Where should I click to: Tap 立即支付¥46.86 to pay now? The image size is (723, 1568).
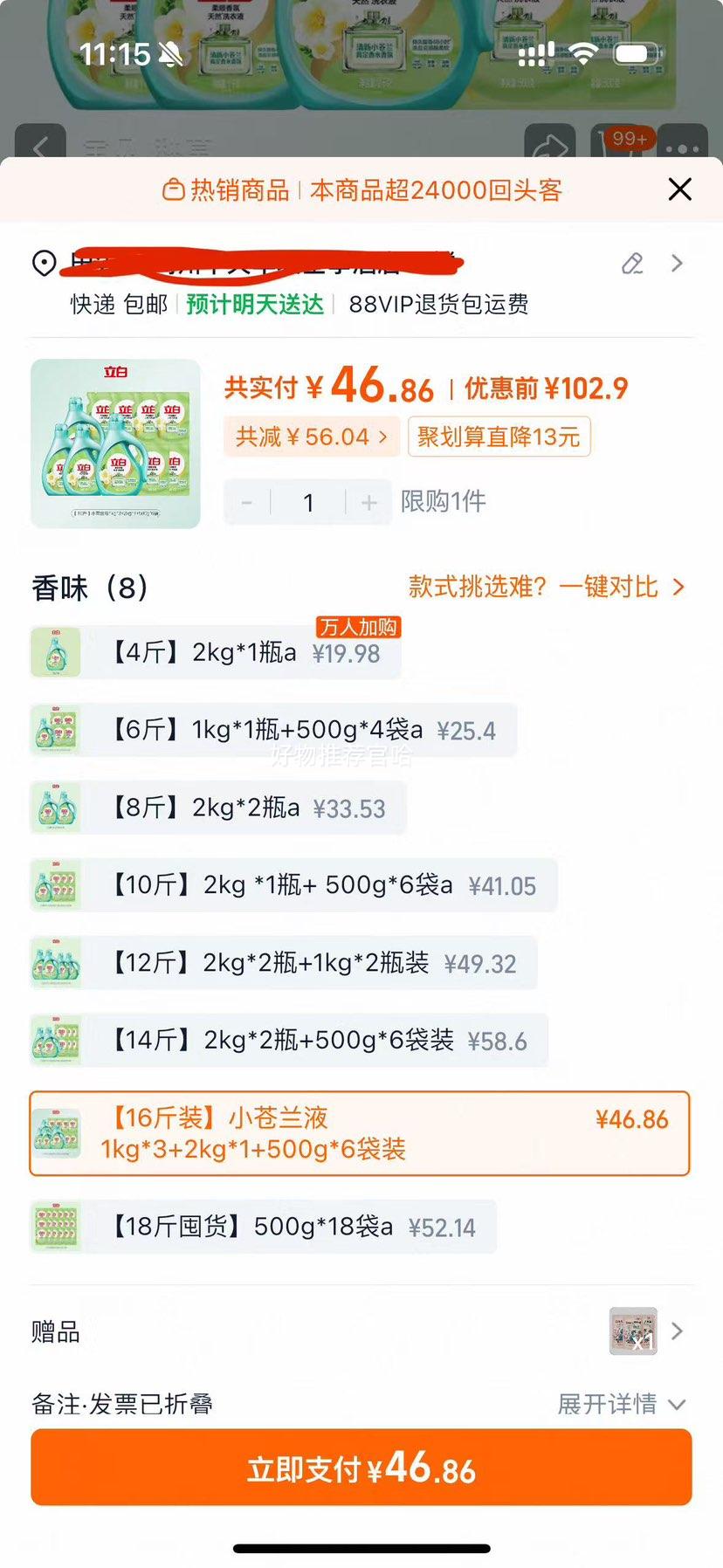pyautogui.click(x=361, y=1468)
